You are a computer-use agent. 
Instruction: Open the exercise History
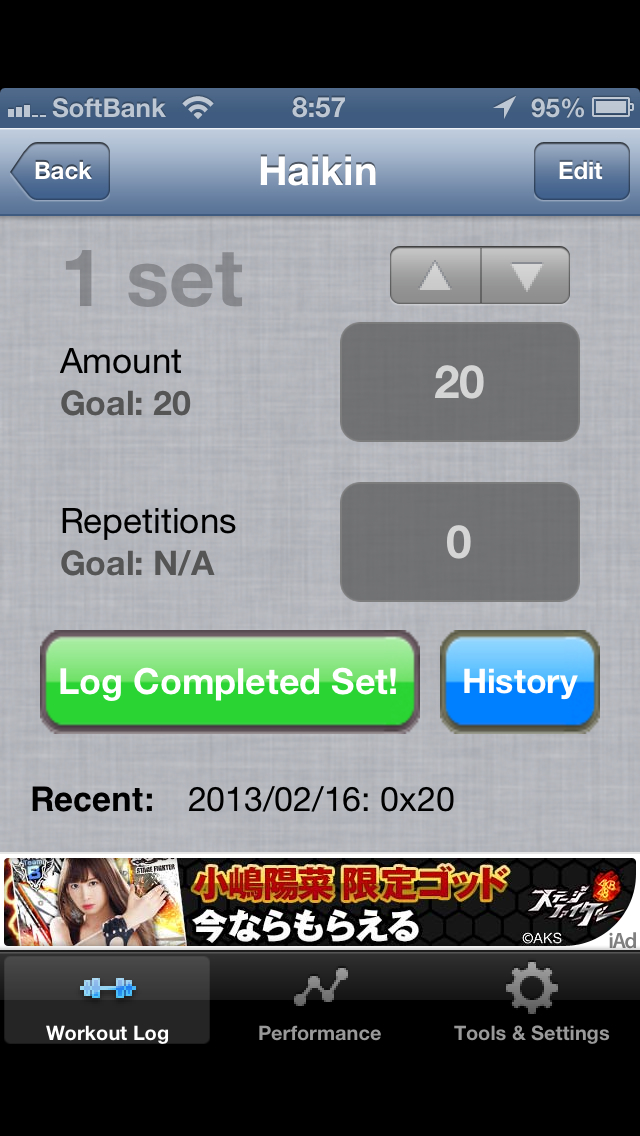[x=519, y=682]
